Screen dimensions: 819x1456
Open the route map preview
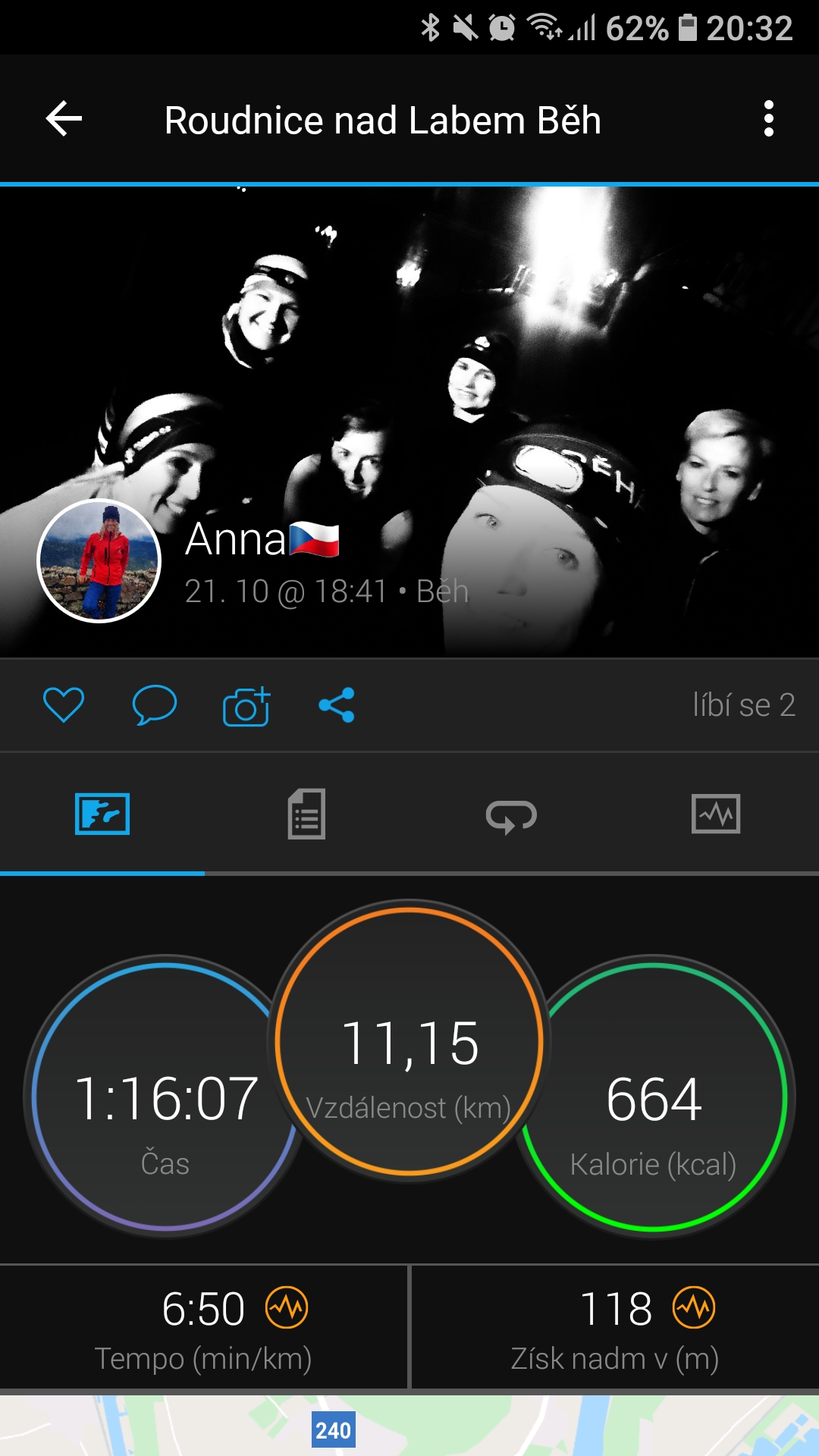(409, 1426)
